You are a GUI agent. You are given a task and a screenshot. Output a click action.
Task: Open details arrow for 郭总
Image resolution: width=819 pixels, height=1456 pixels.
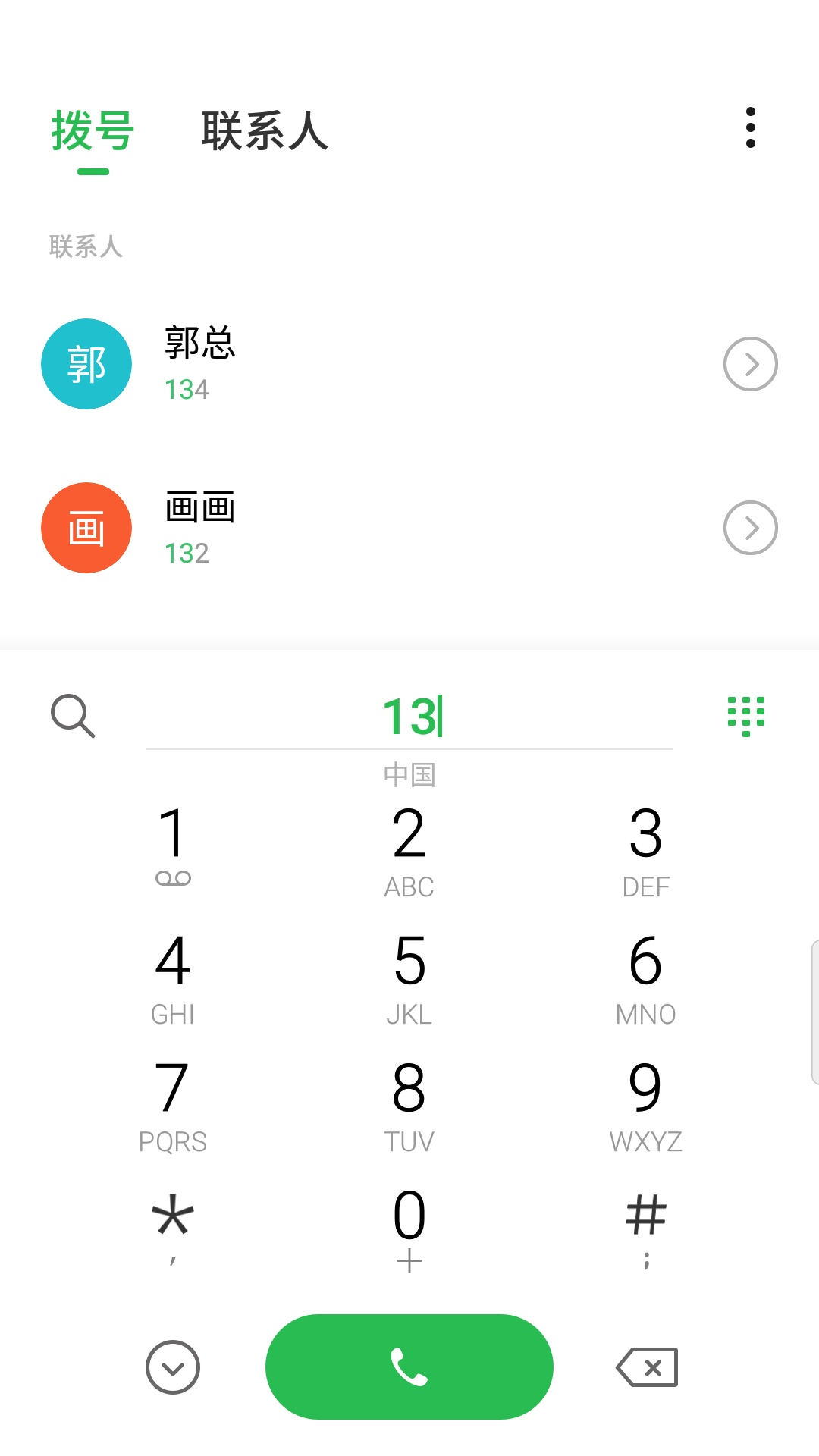[750, 364]
